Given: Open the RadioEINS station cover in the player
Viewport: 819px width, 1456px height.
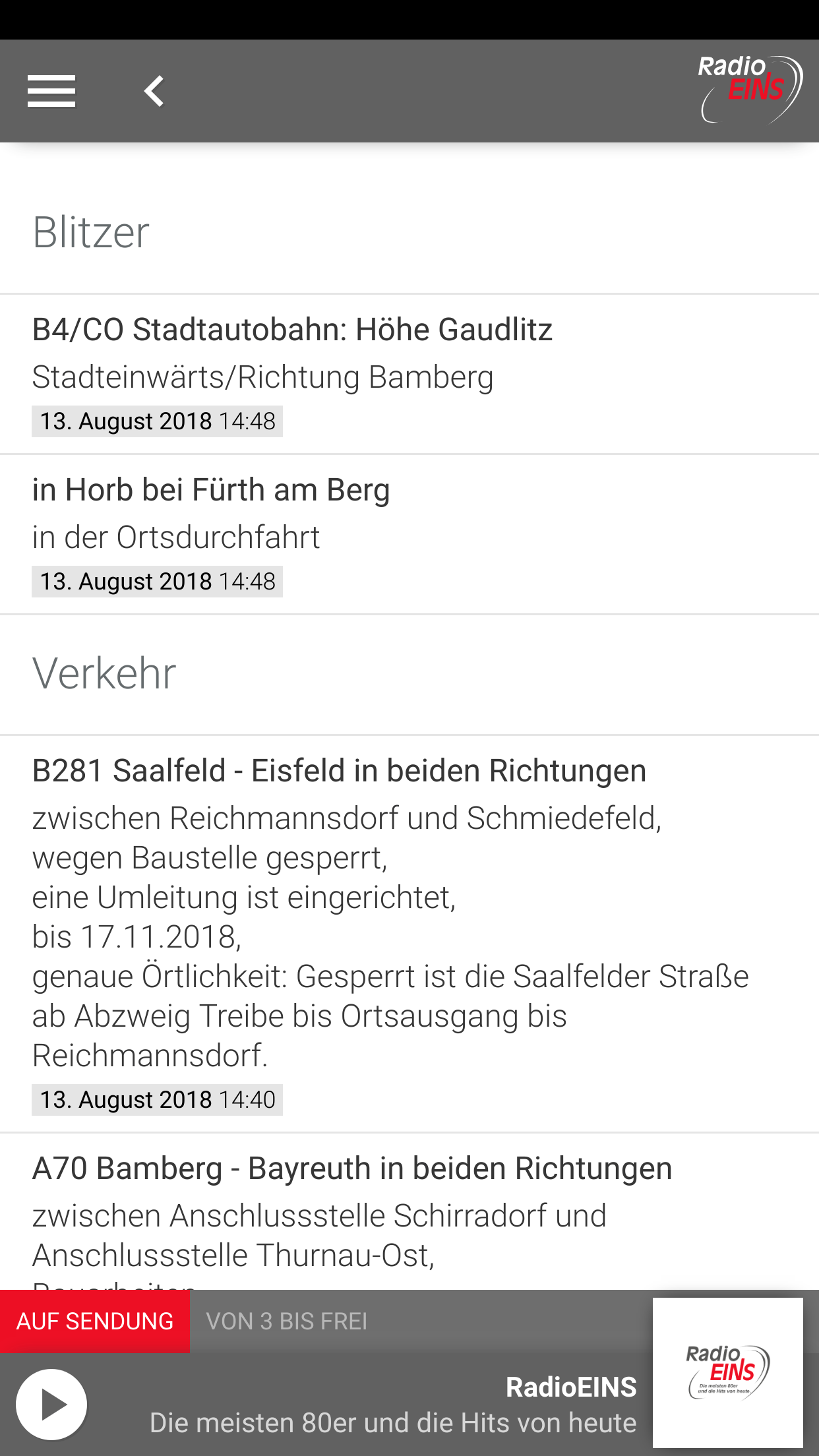Looking at the screenshot, I should click(x=727, y=1372).
